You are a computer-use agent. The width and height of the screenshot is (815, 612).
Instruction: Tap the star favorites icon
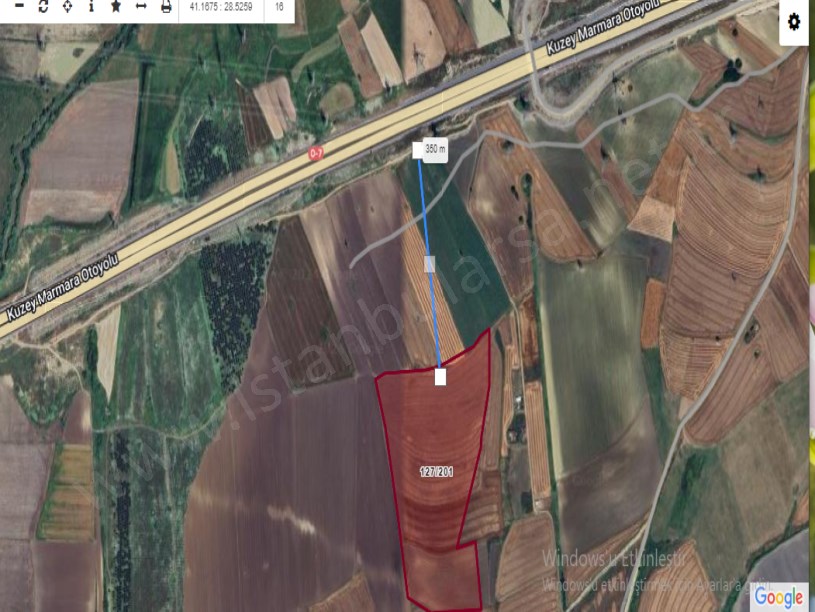(x=116, y=6)
